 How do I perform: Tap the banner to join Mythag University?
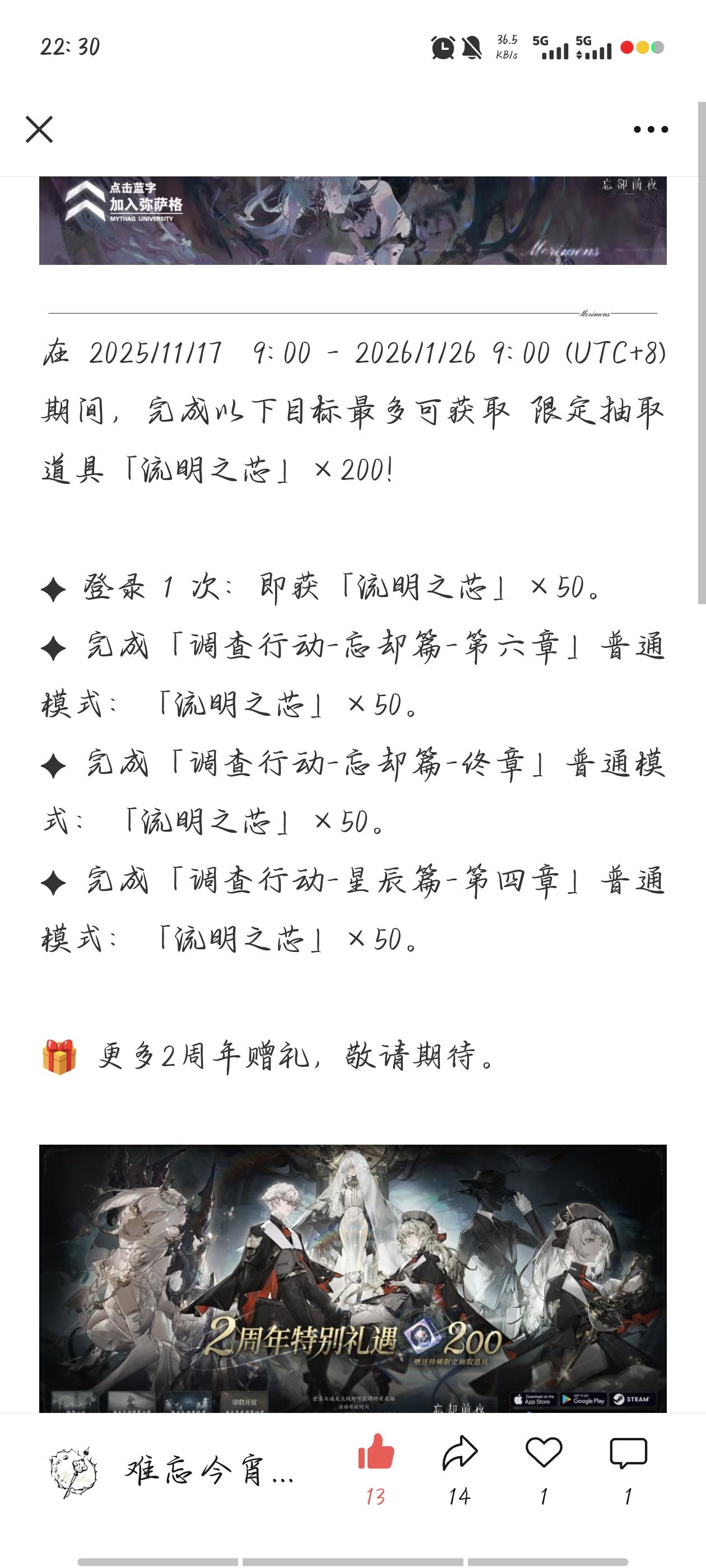(352, 220)
